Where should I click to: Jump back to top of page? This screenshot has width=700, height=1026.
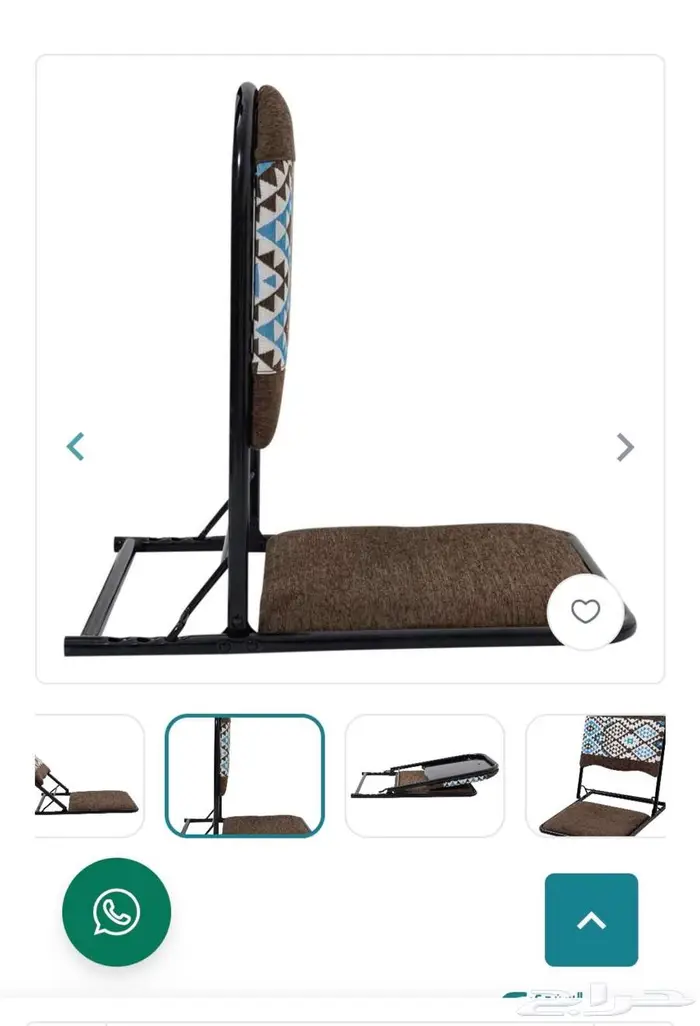coord(591,919)
